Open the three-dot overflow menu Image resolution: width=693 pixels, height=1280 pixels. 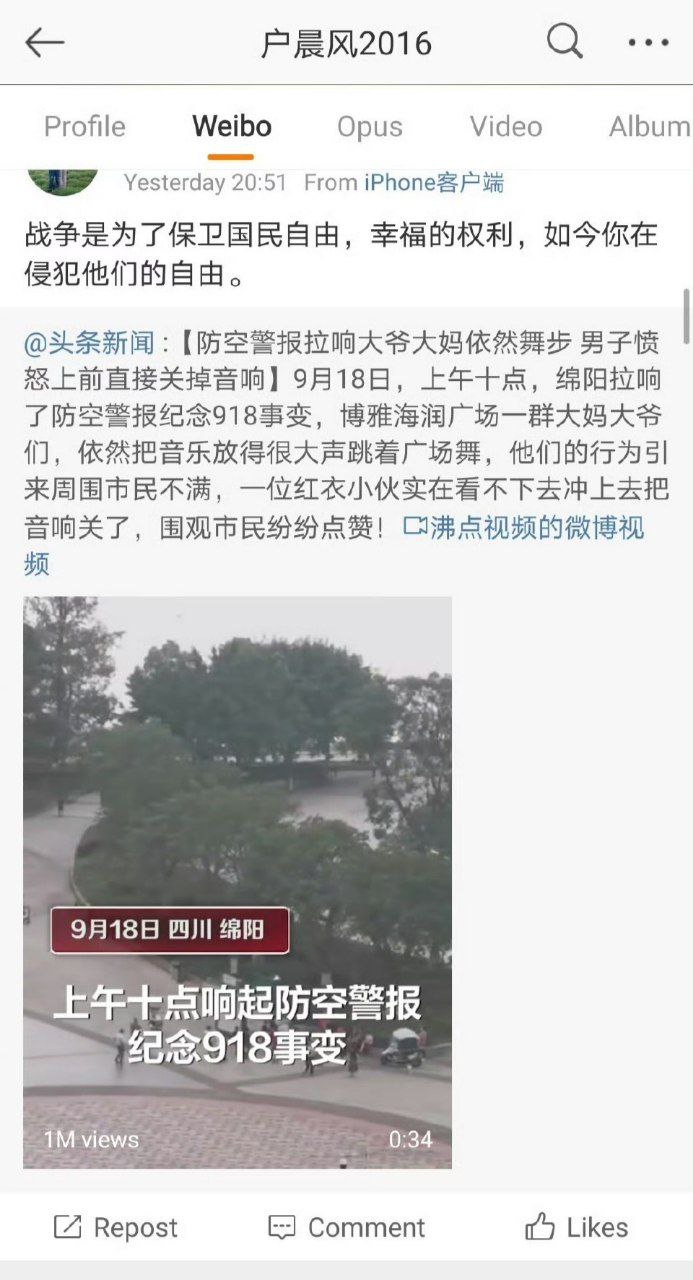coord(648,43)
